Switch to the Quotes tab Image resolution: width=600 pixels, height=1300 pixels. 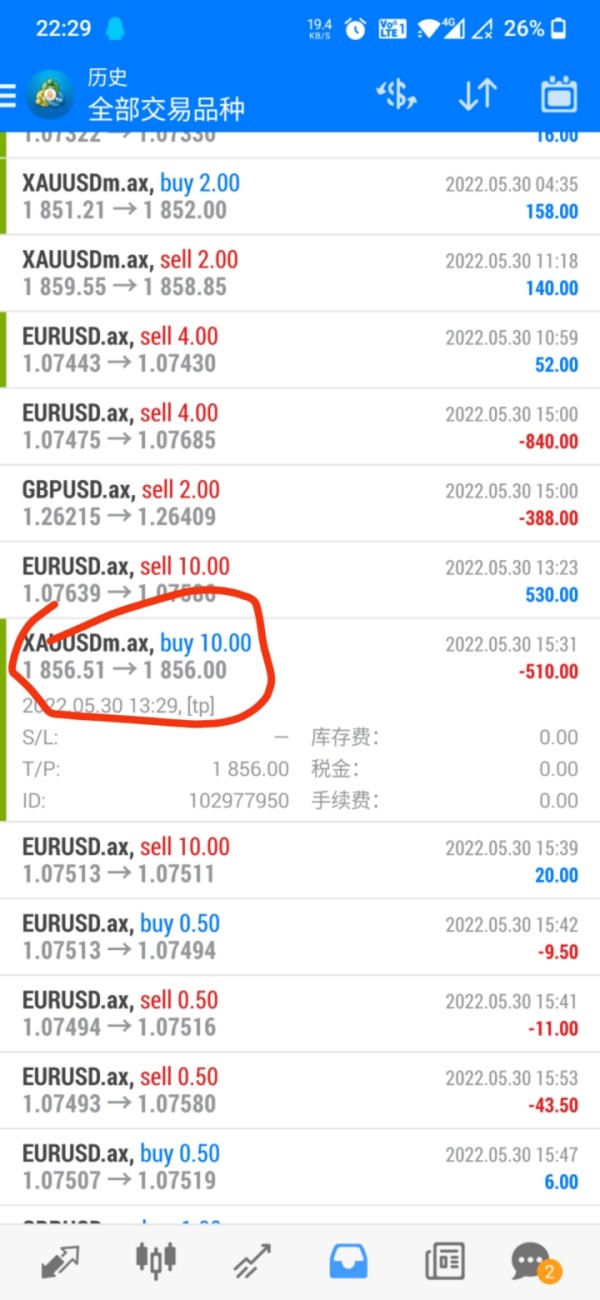[62, 1261]
